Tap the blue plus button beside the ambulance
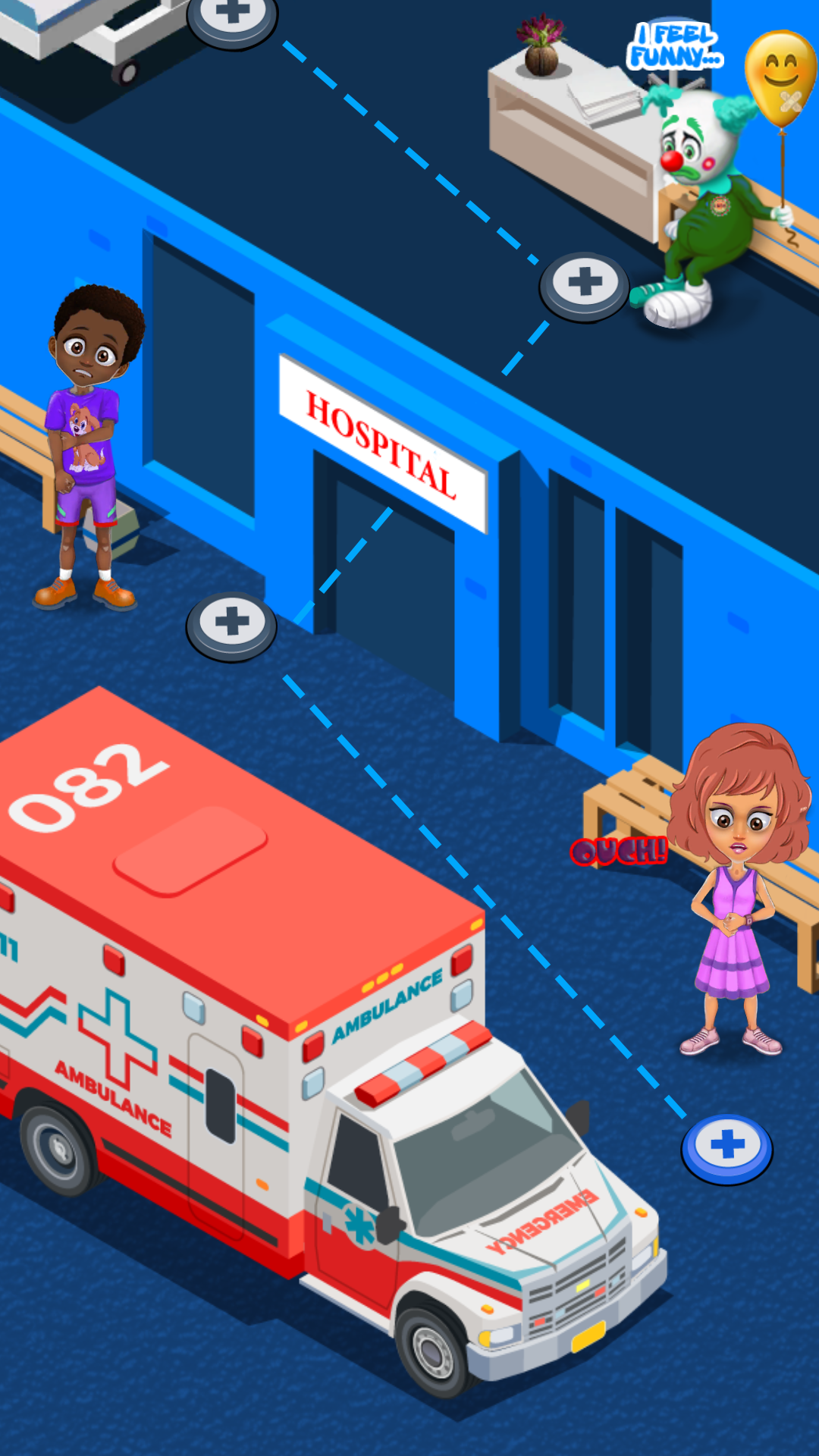 point(726,1147)
